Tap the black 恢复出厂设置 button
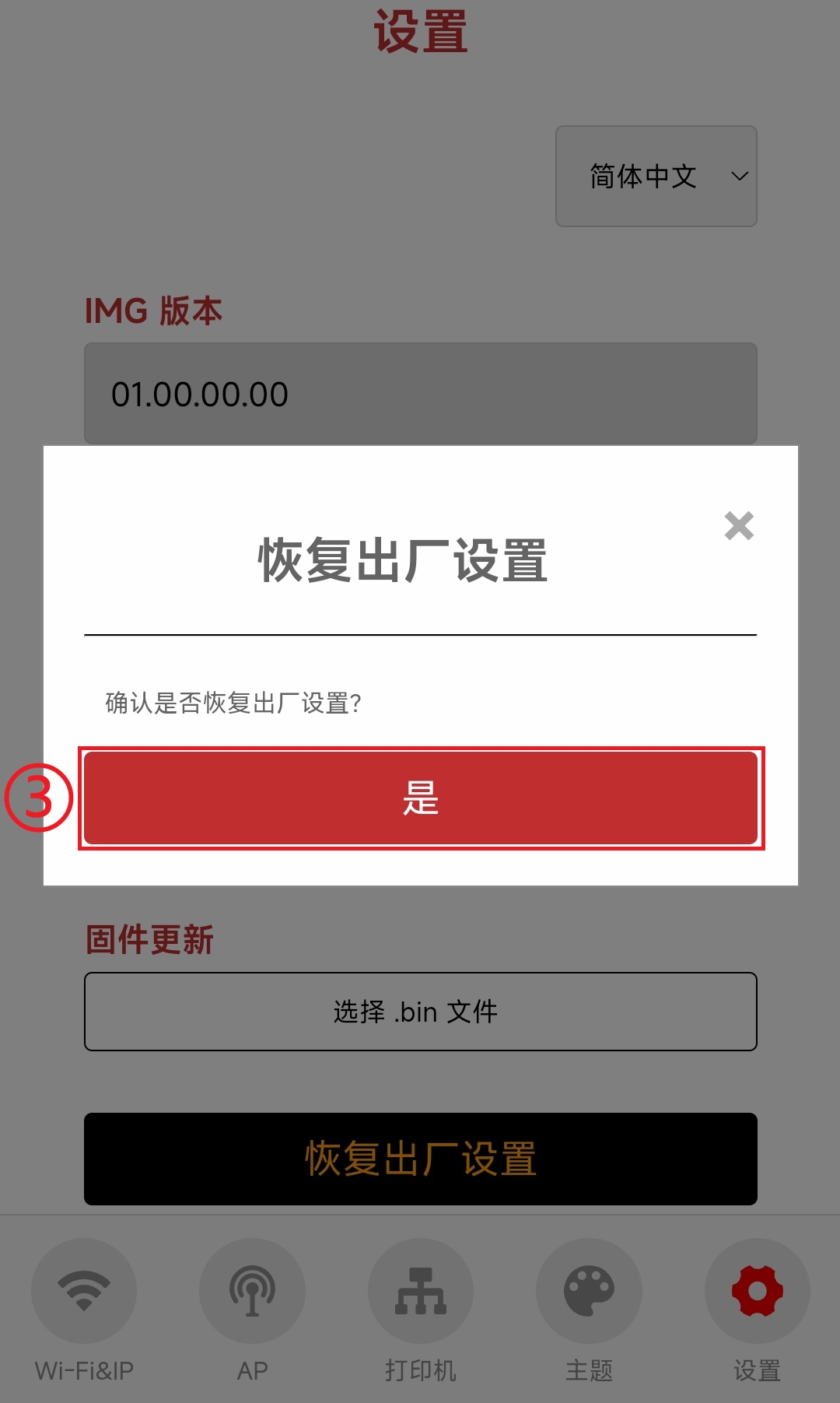Viewport: 840px width, 1403px height. [421, 1159]
